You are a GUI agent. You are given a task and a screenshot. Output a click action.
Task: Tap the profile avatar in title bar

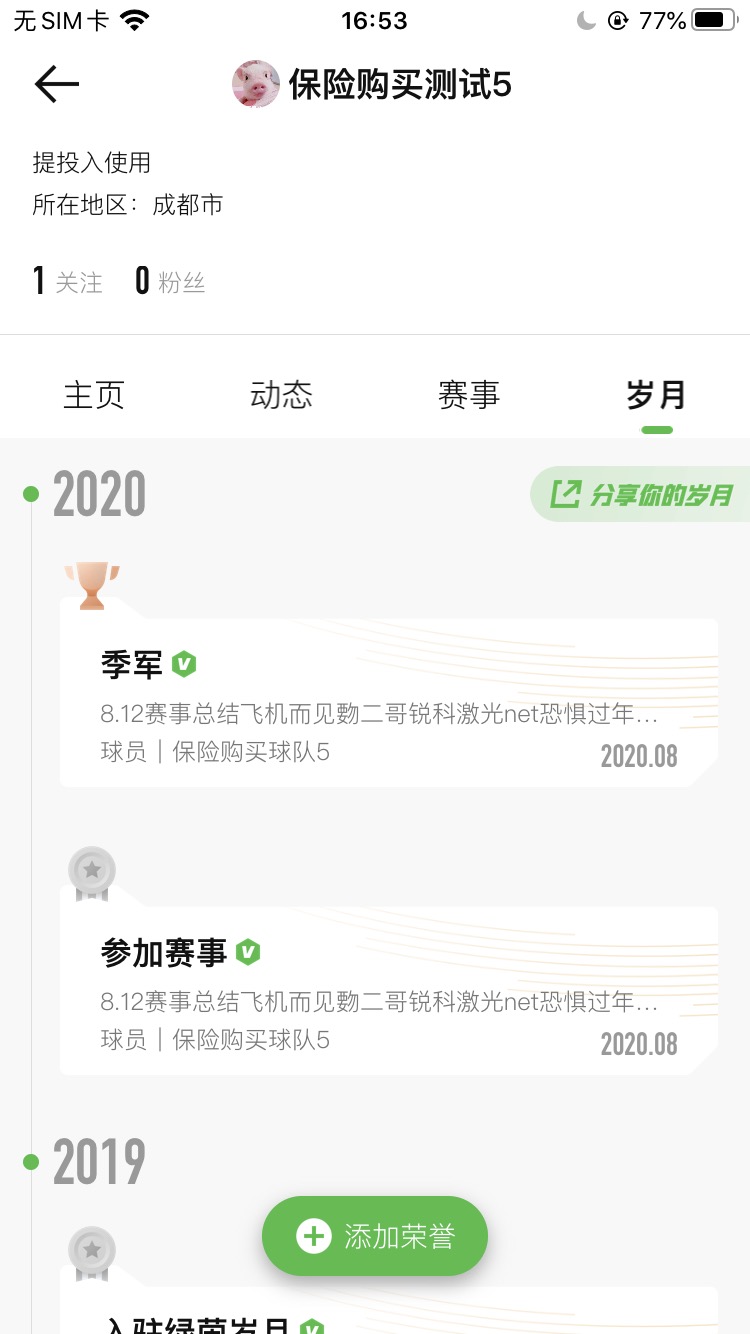[x=256, y=84]
